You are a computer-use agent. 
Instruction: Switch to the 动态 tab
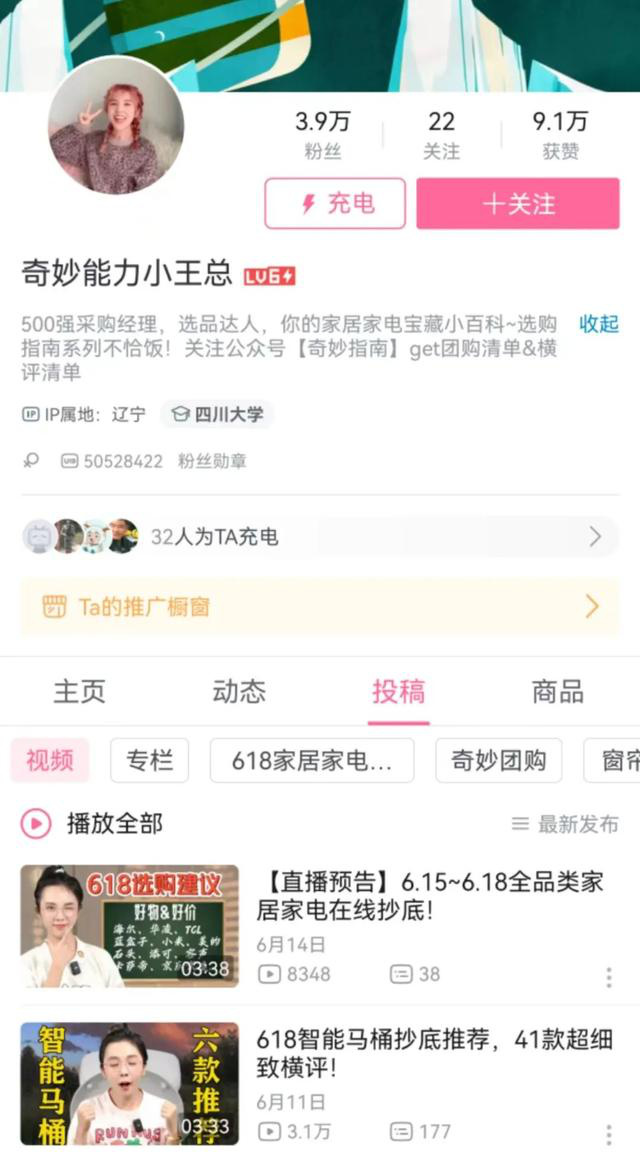pyautogui.click(x=239, y=692)
